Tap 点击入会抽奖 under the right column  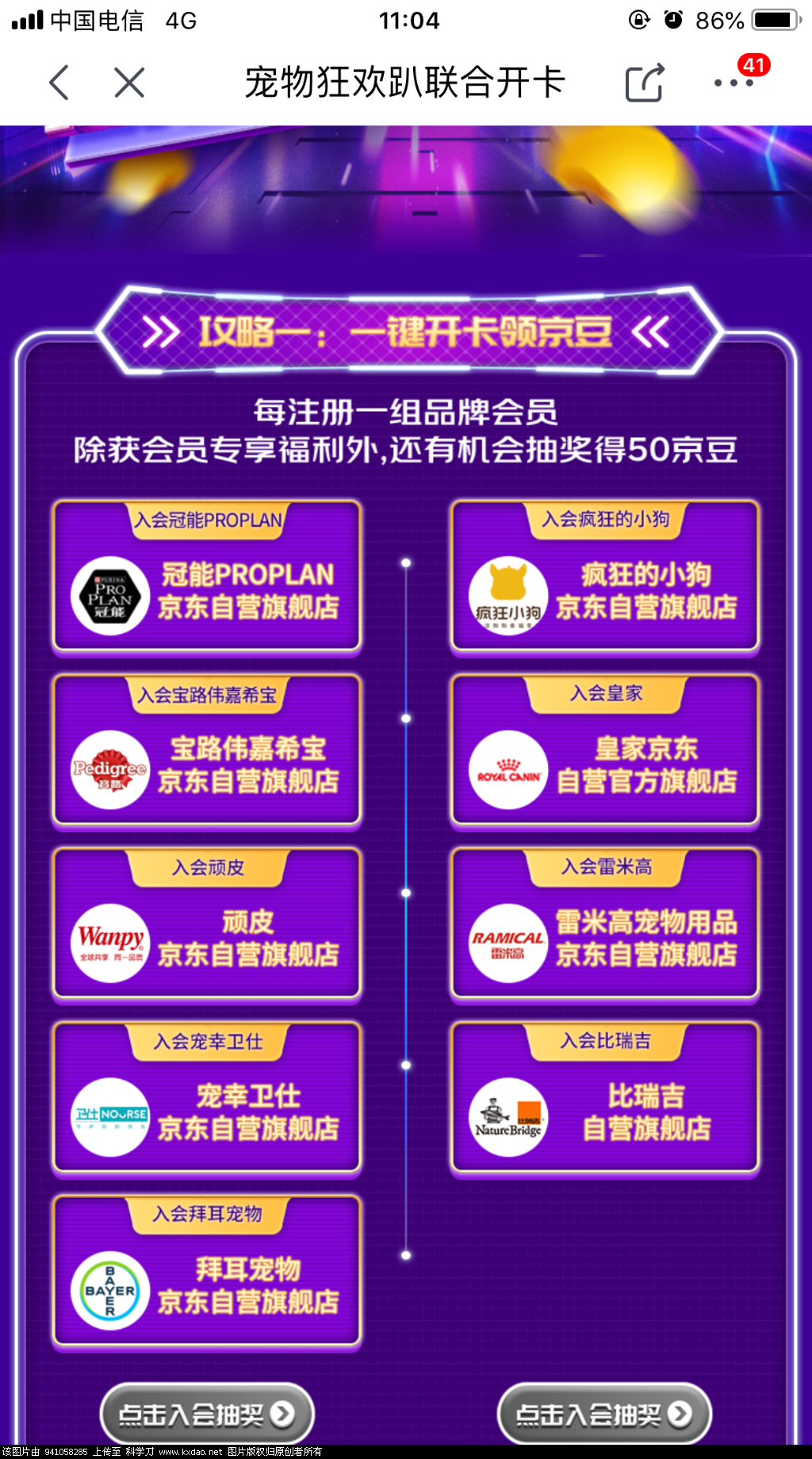[604, 1414]
